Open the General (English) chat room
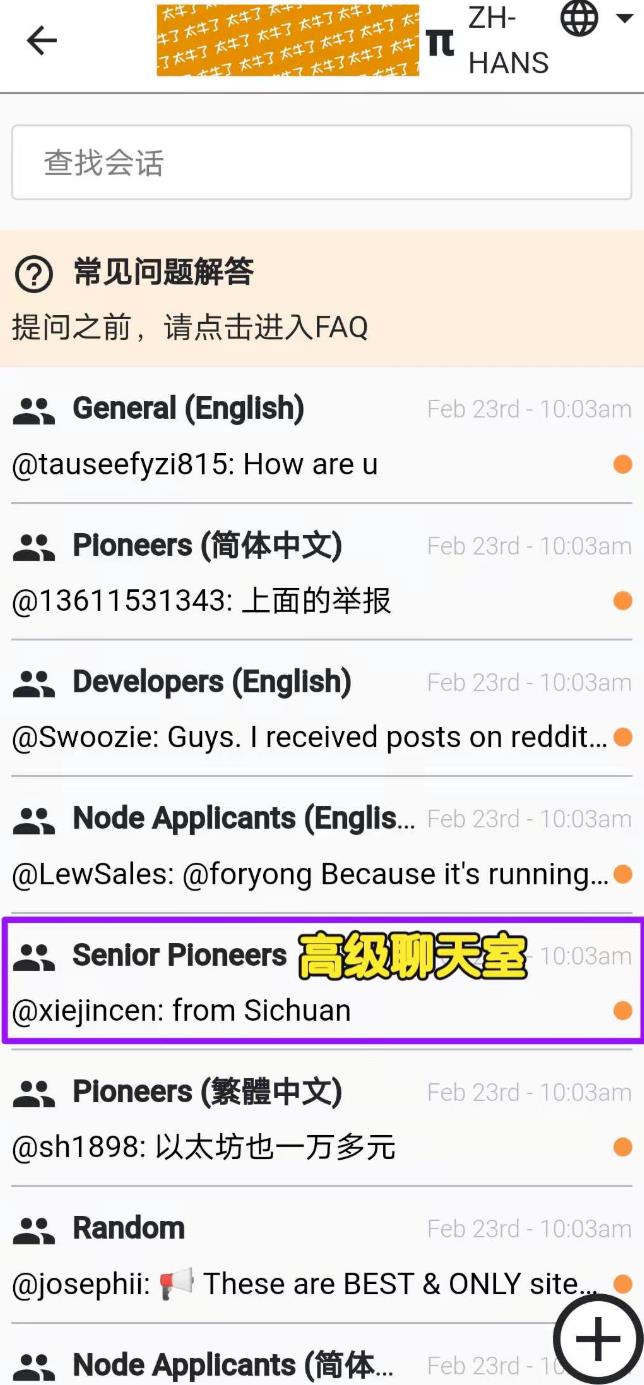The width and height of the screenshot is (644, 1385). pos(322,435)
